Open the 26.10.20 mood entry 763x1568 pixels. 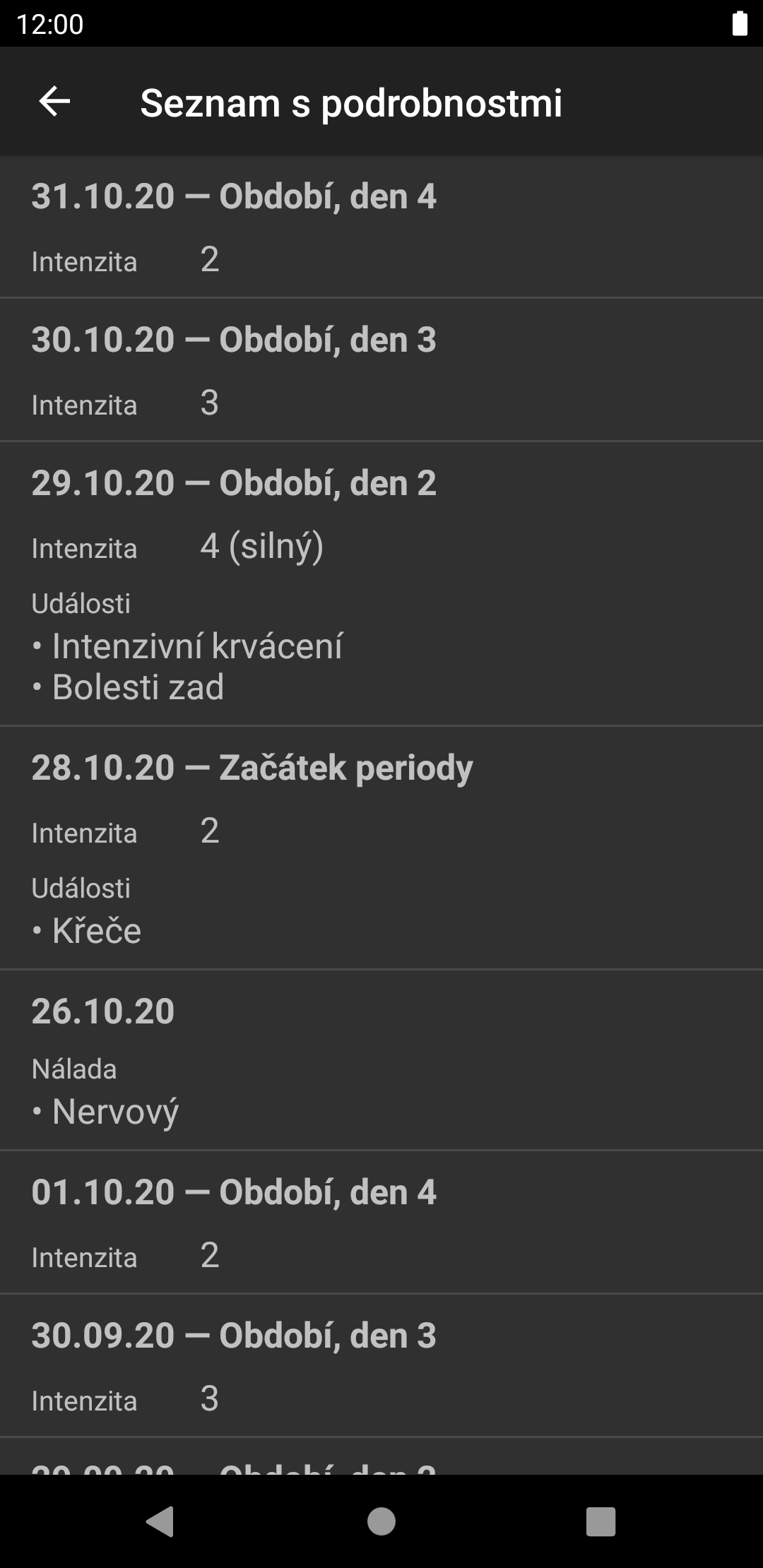tap(381, 1059)
